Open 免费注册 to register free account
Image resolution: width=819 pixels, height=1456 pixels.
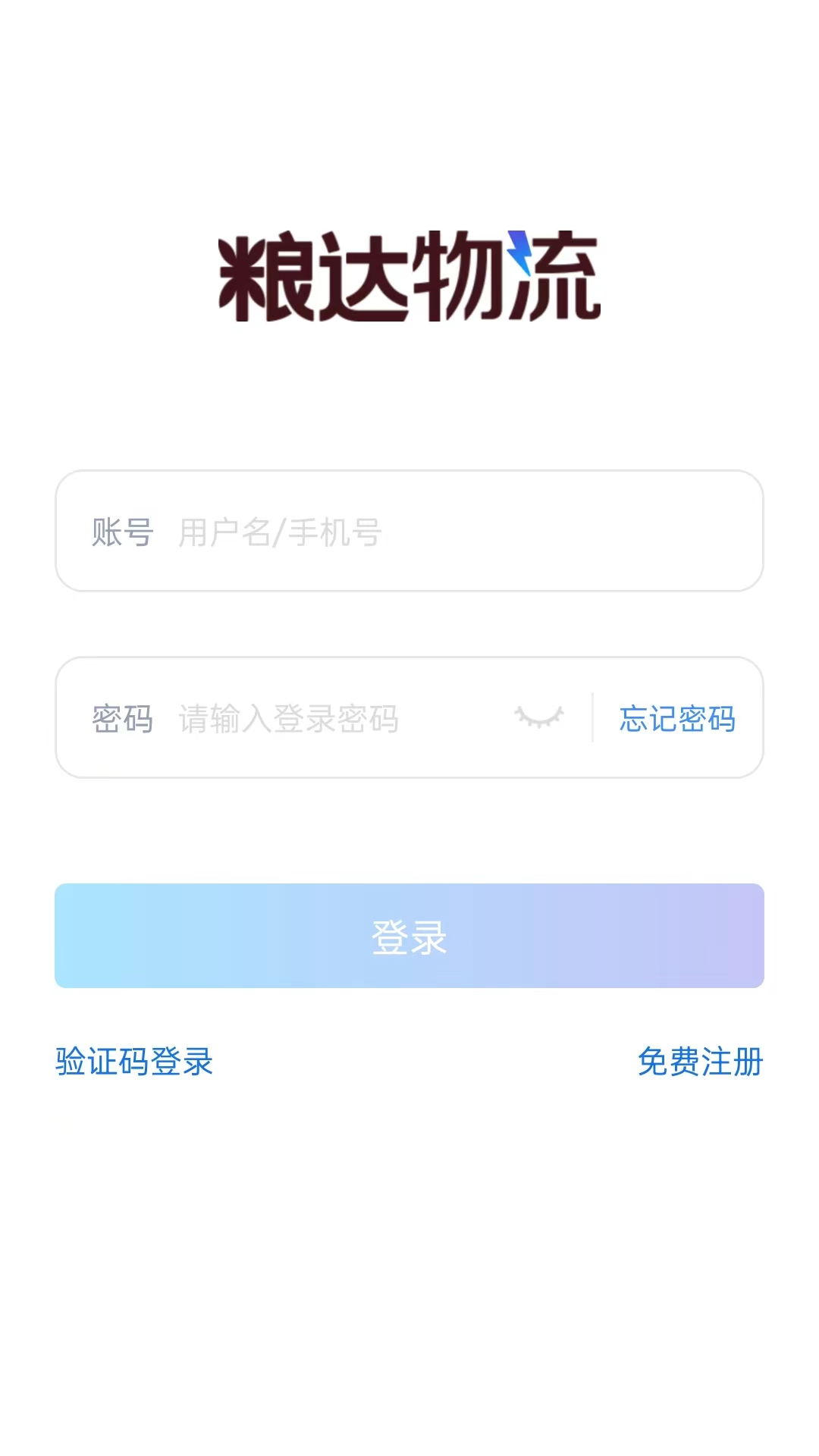[701, 1062]
